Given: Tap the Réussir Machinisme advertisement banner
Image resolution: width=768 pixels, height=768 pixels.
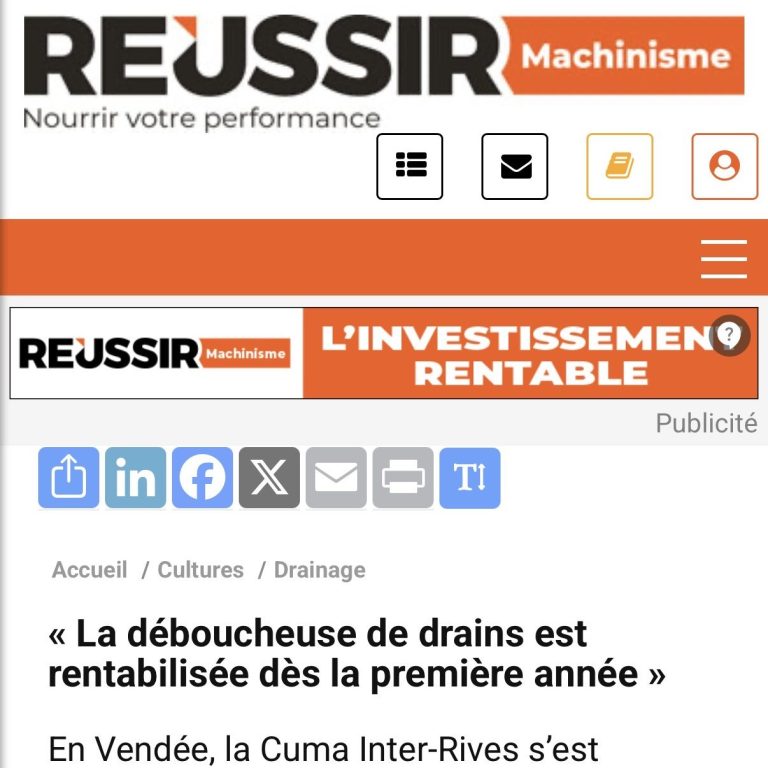Looking at the screenshot, I should (x=384, y=353).
